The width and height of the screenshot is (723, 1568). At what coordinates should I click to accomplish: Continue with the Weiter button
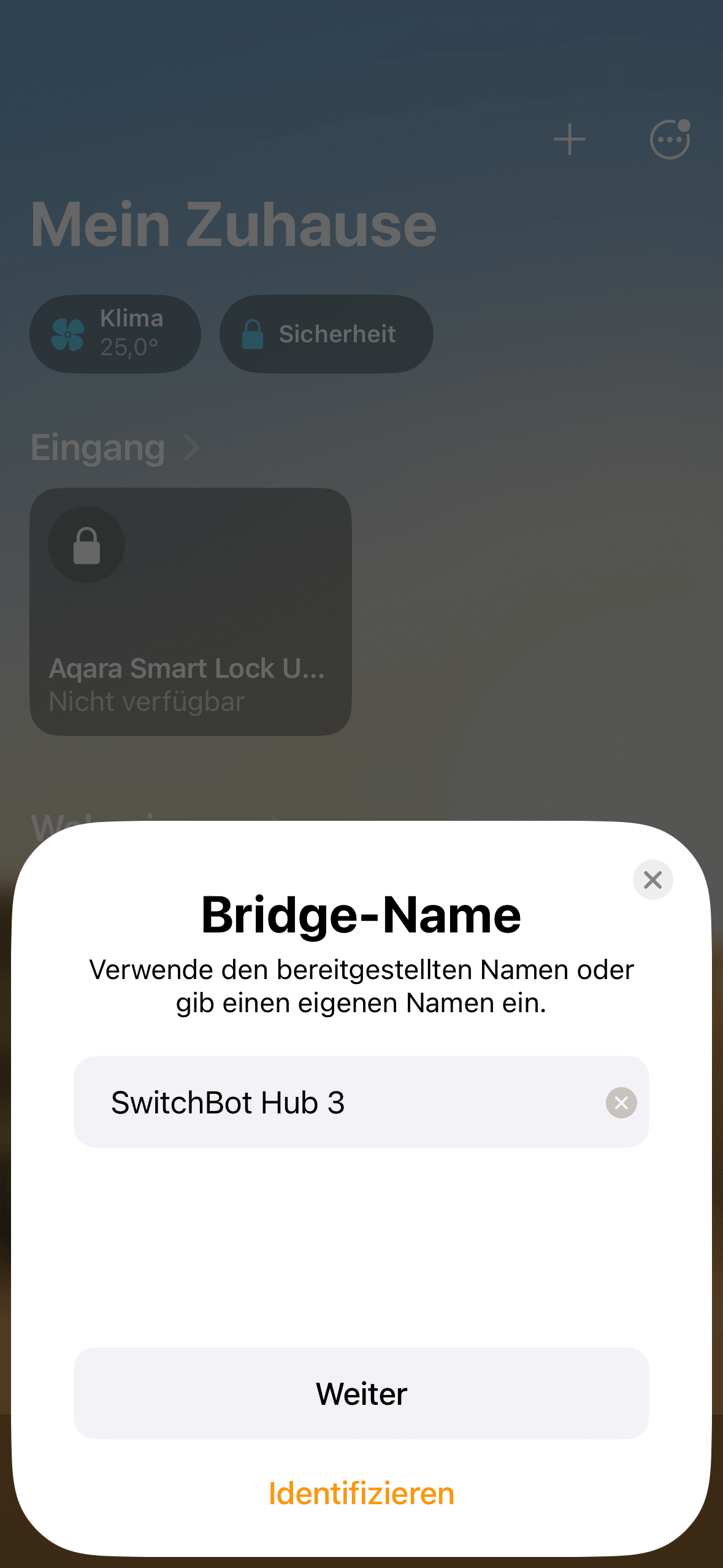[x=361, y=1393]
